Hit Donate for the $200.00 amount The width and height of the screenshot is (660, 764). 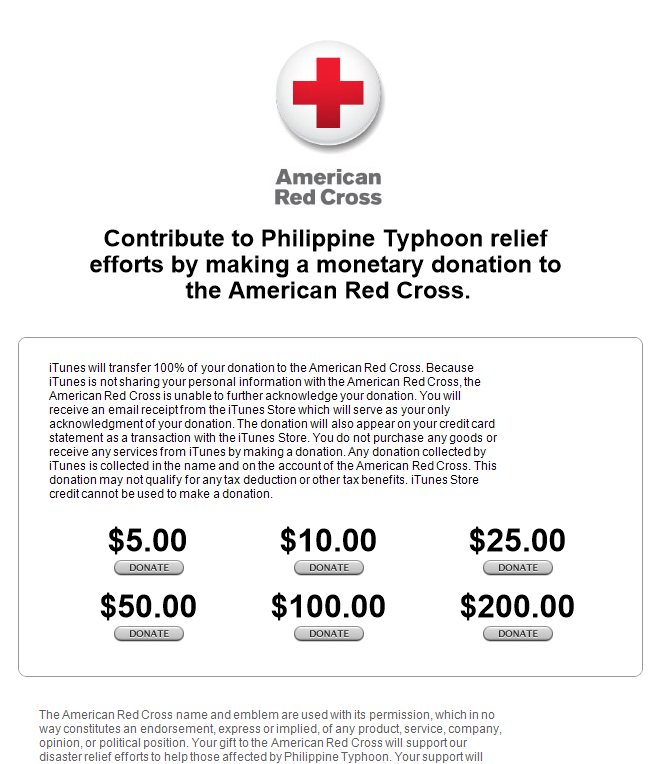click(x=518, y=633)
